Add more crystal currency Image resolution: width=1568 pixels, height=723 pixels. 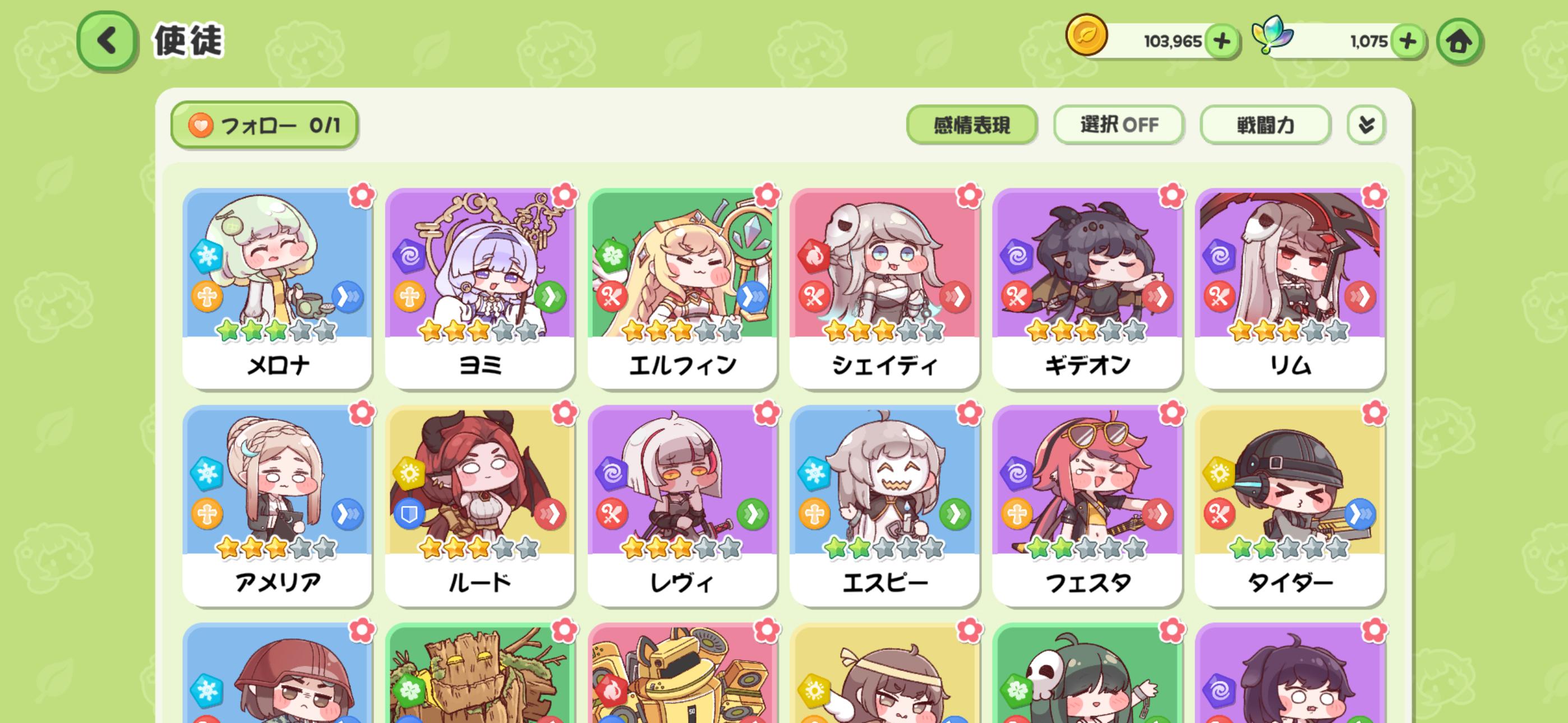coord(1407,41)
